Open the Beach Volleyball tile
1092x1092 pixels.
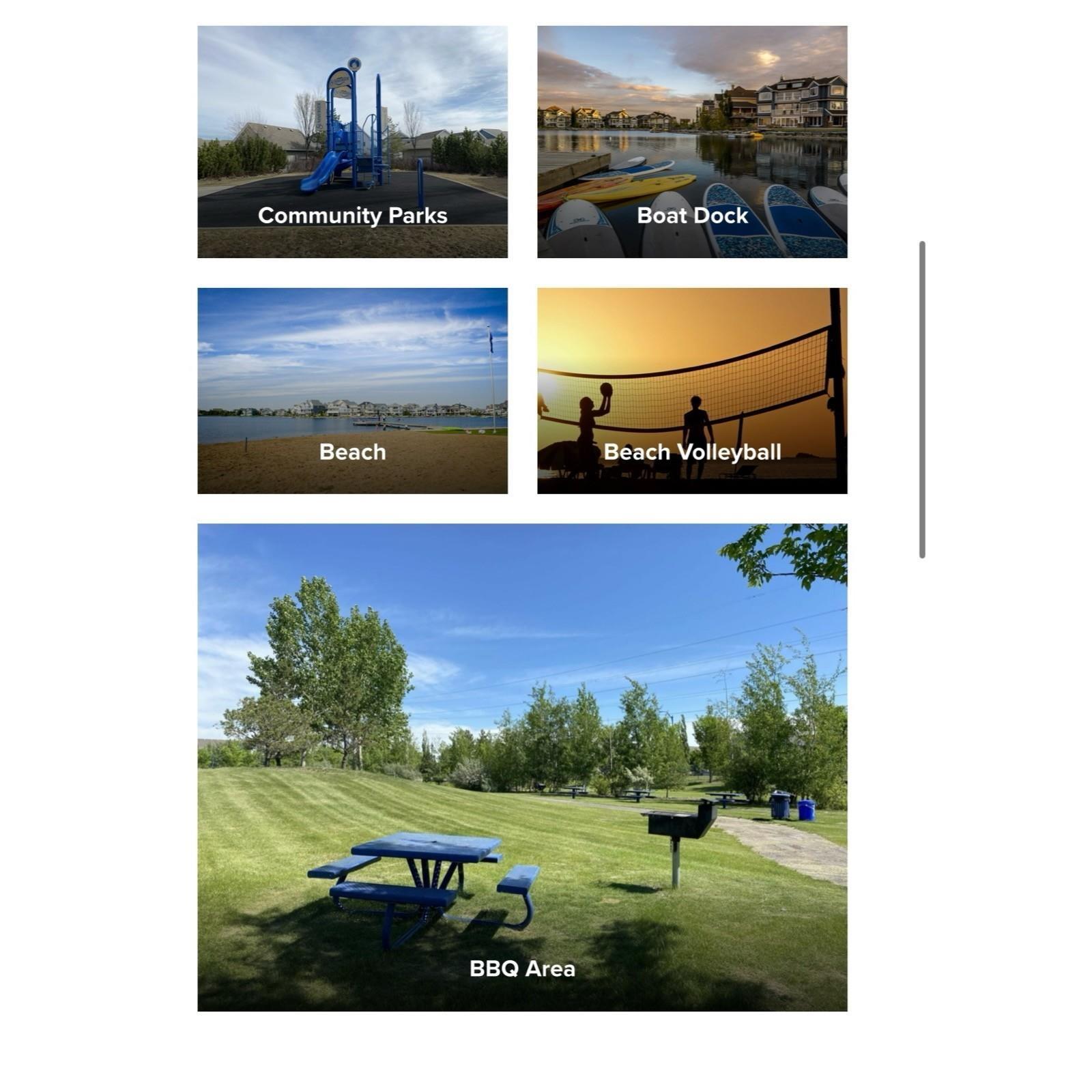coord(692,390)
